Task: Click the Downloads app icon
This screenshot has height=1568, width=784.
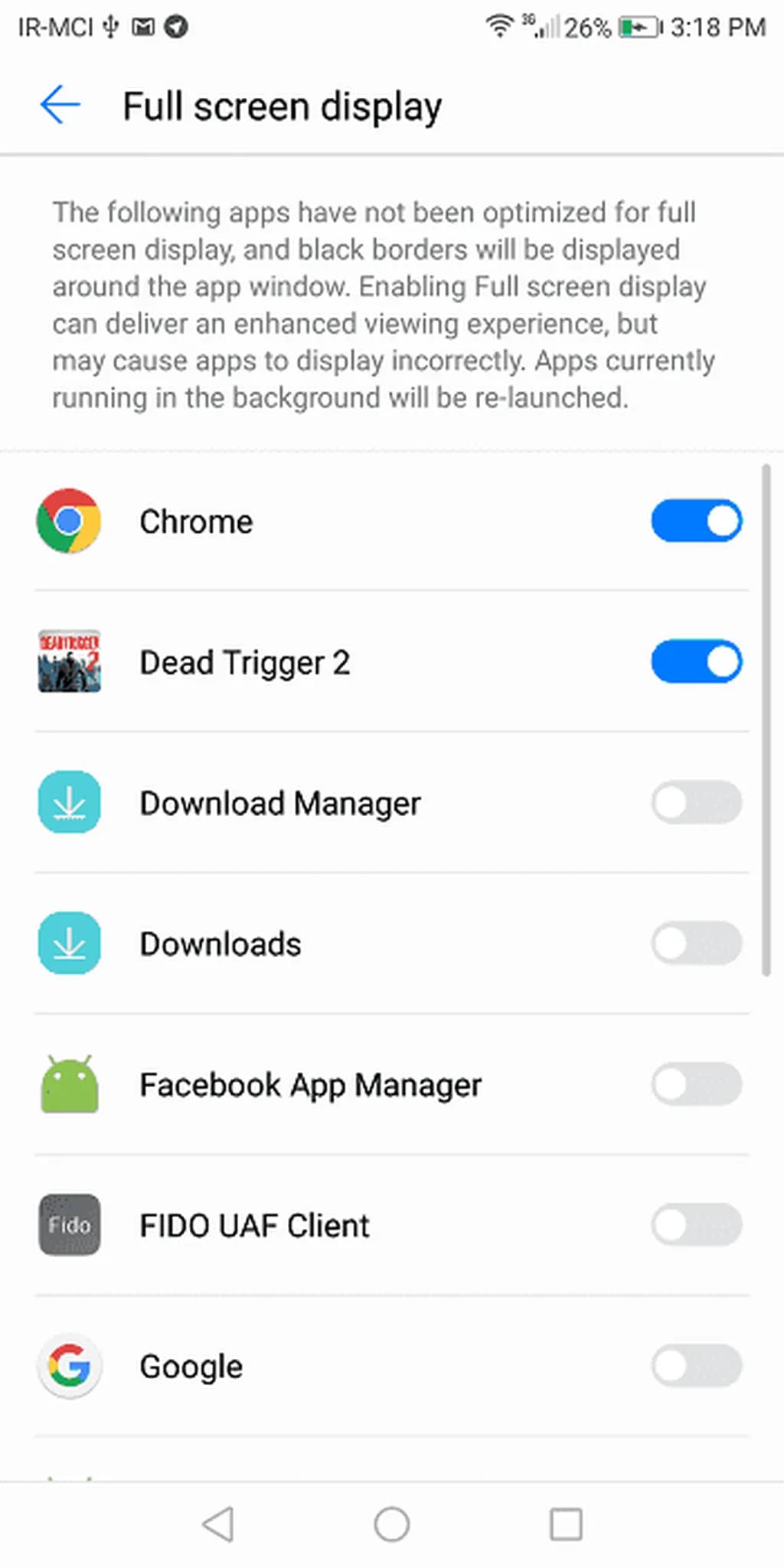Action: [x=69, y=943]
